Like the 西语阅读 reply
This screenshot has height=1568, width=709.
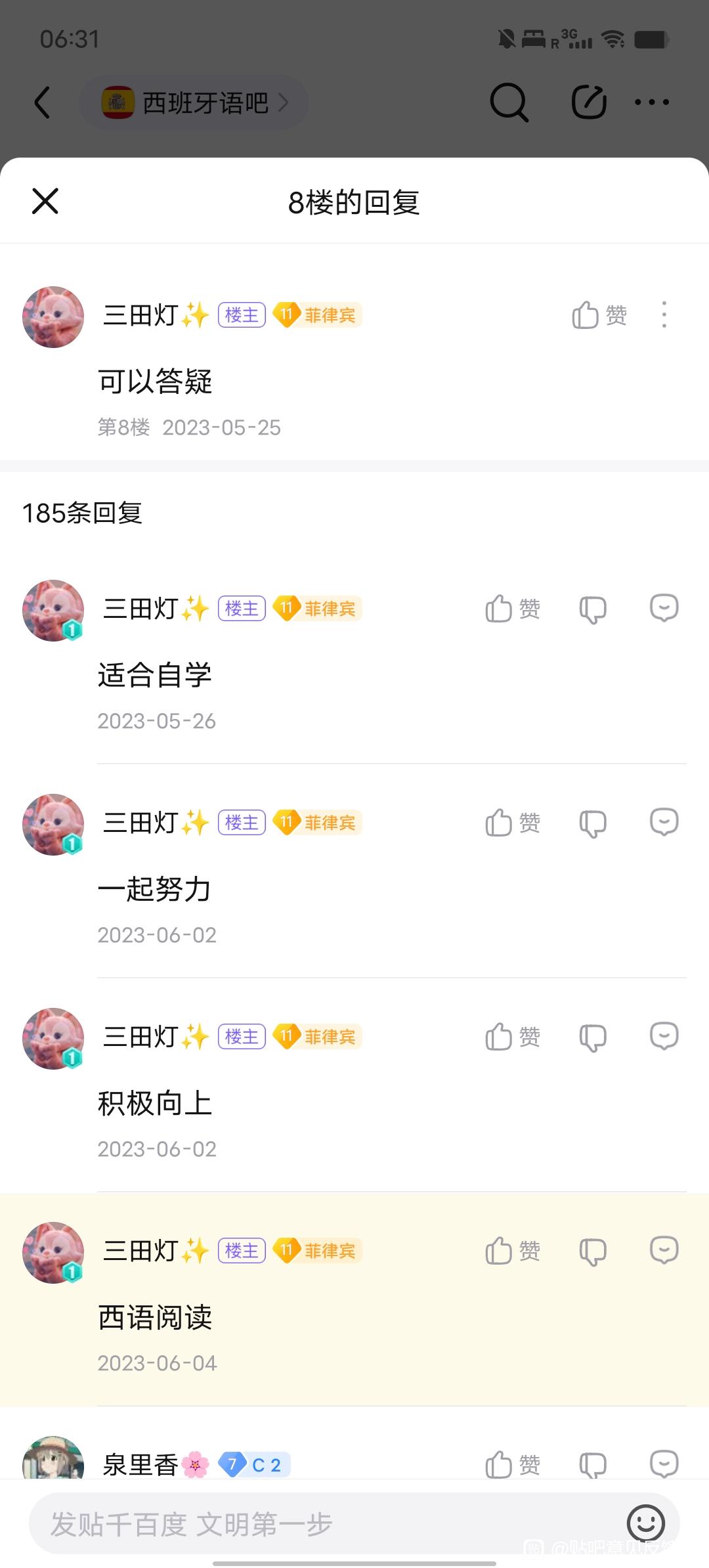[x=512, y=1251]
